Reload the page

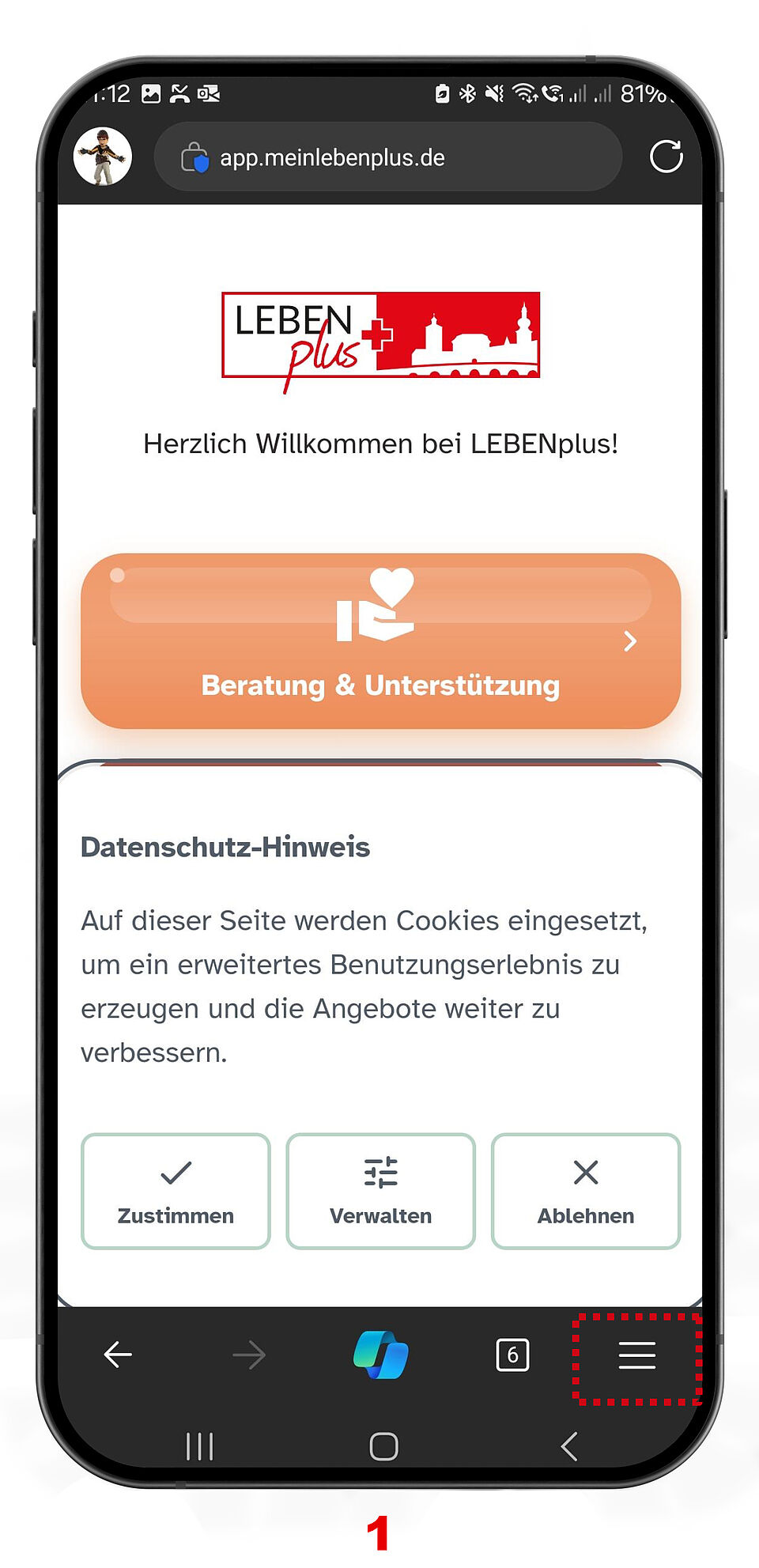click(666, 157)
